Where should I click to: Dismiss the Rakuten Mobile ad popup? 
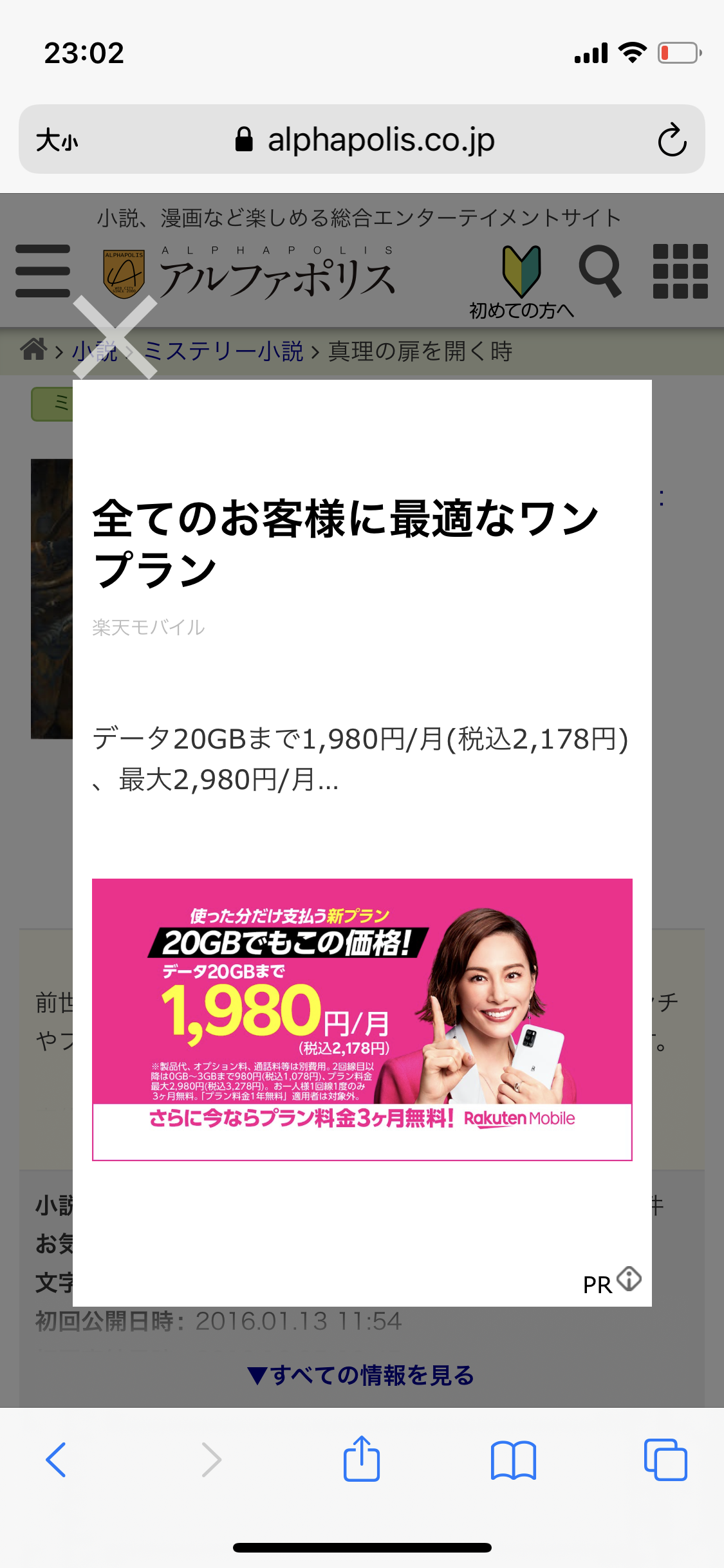(115, 337)
